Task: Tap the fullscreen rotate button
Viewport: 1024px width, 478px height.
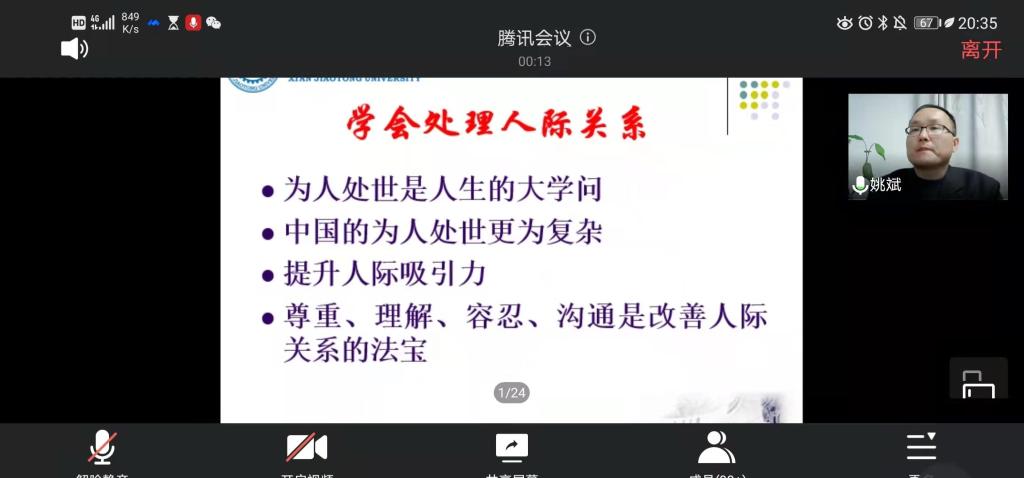Action: [977, 380]
